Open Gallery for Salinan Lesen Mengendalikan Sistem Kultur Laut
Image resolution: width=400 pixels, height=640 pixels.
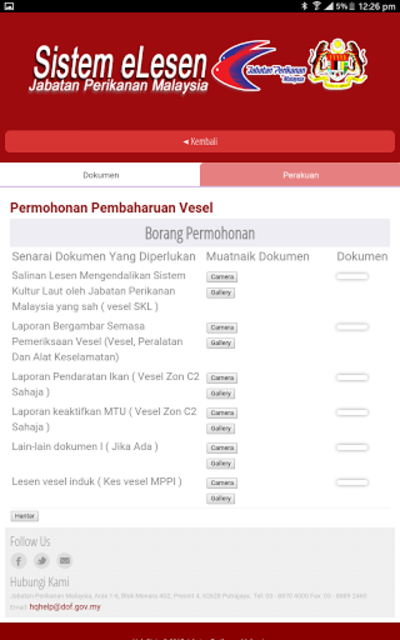coord(220,293)
